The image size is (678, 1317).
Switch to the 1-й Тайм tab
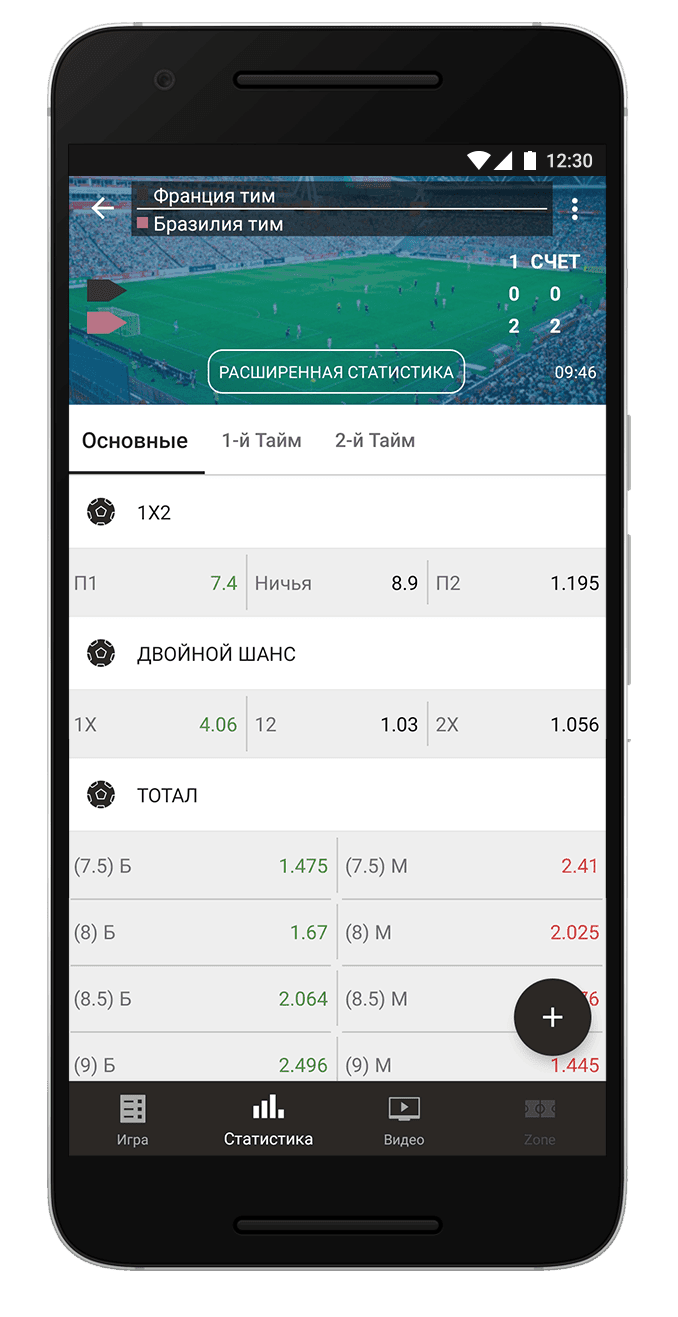261,441
